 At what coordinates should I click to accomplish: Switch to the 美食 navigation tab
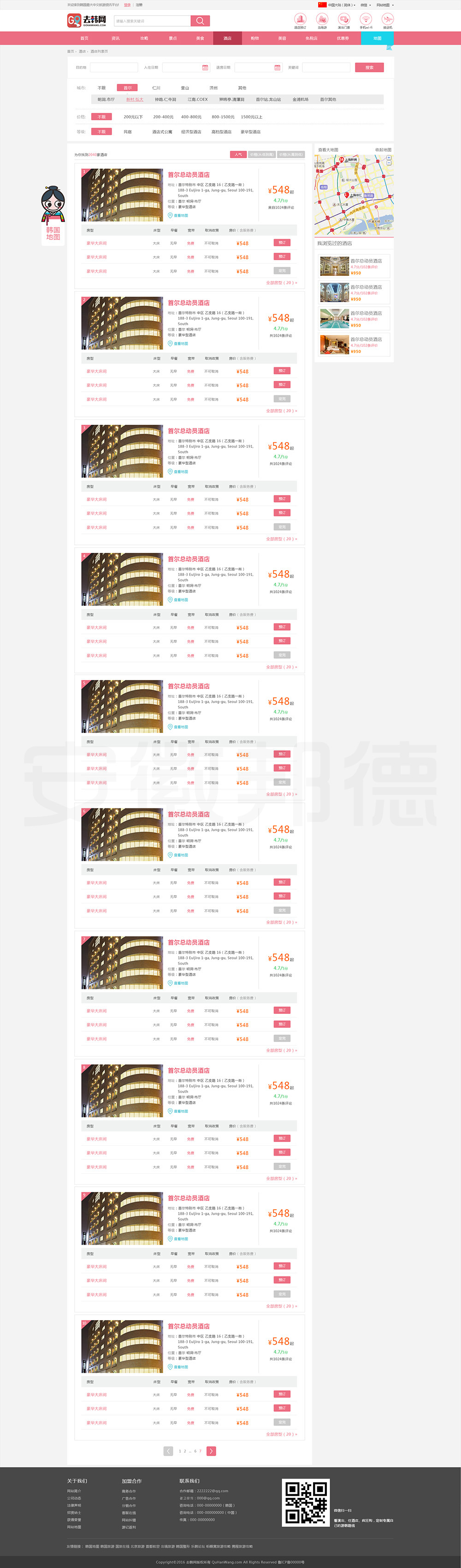tap(200, 38)
